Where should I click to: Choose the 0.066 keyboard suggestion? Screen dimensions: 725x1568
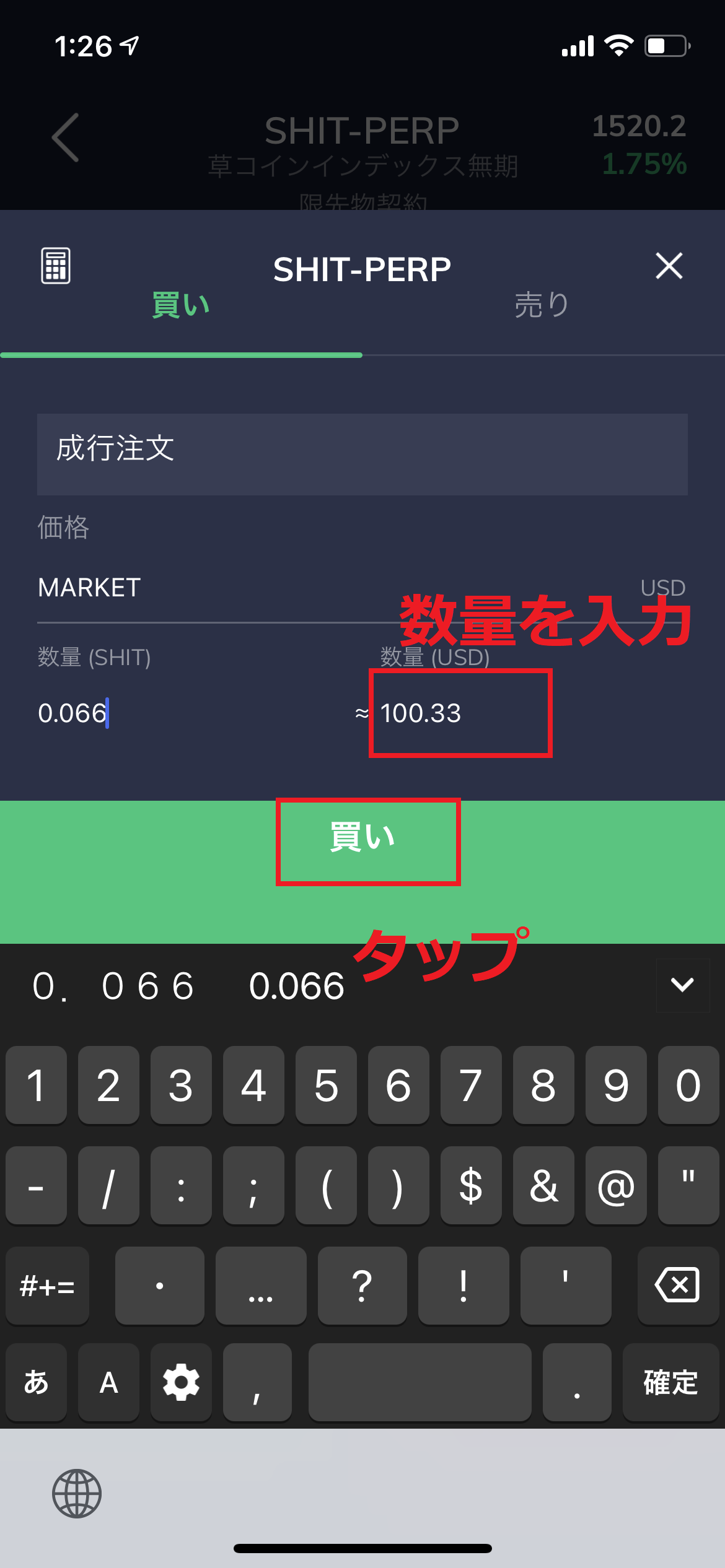click(x=296, y=987)
